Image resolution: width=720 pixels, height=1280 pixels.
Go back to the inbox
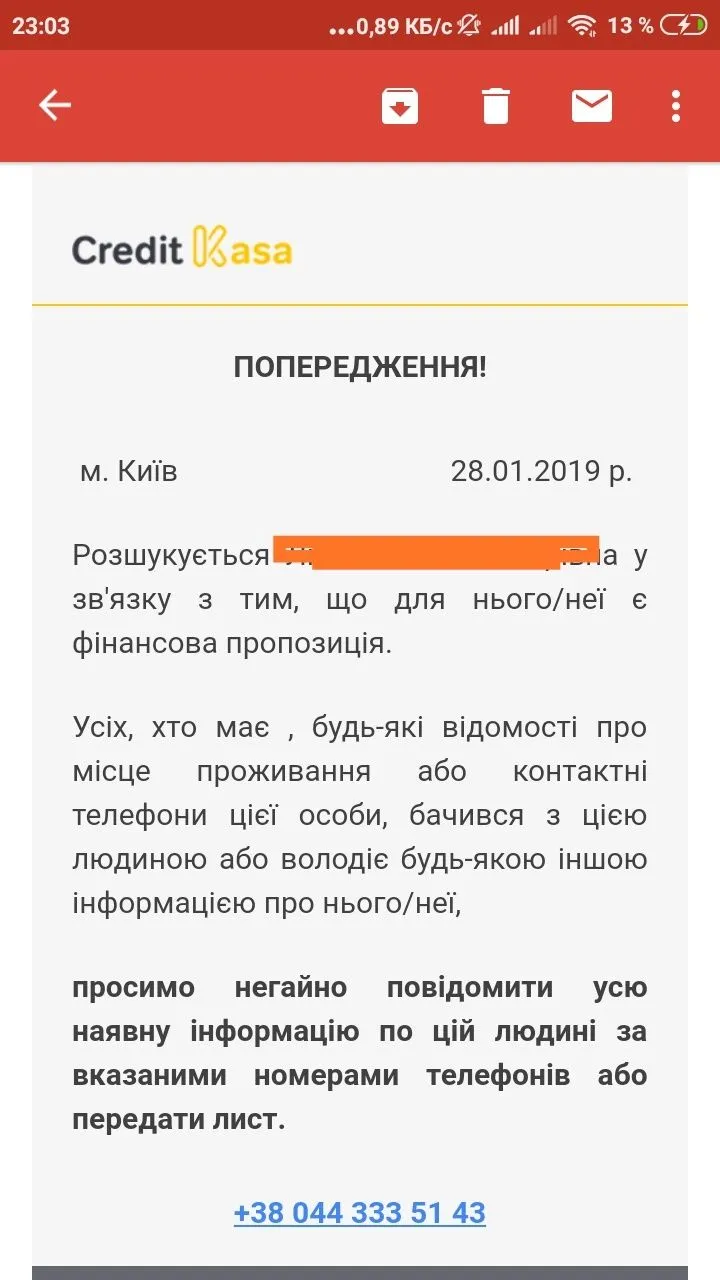[55, 106]
